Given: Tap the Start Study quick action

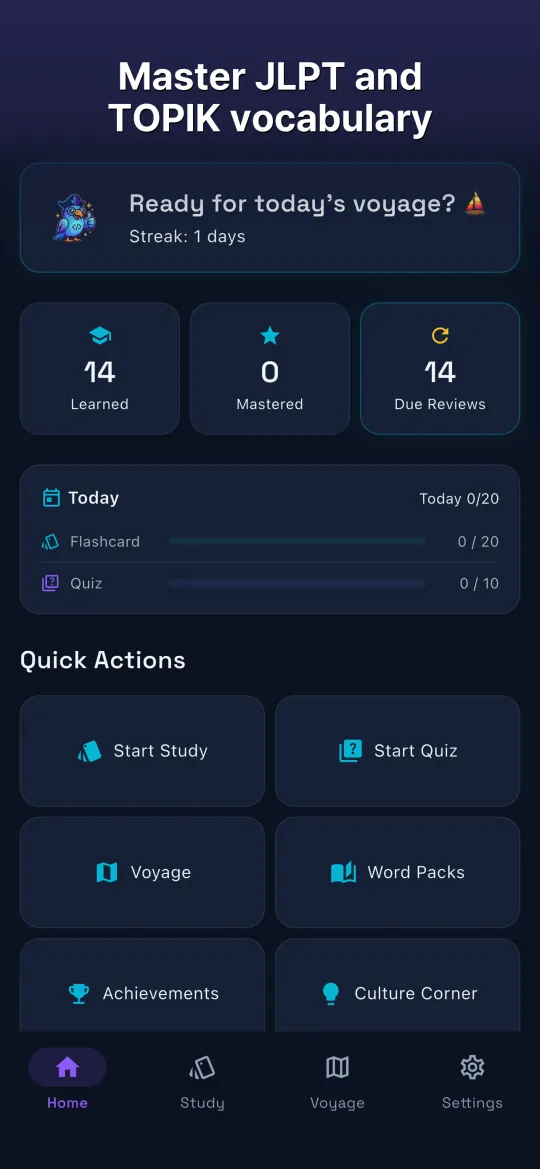Looking at the screenshot, I should coord(142,751).
